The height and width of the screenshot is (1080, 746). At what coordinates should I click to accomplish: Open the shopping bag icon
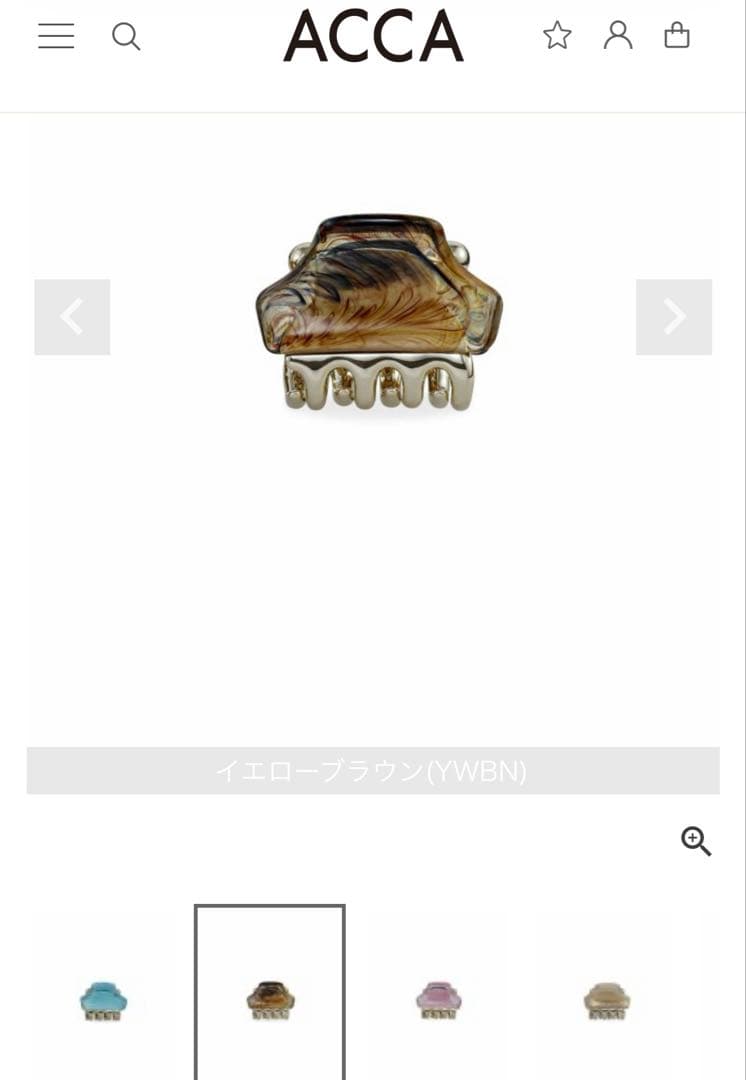pyautogui.click(x=678, y=35)
